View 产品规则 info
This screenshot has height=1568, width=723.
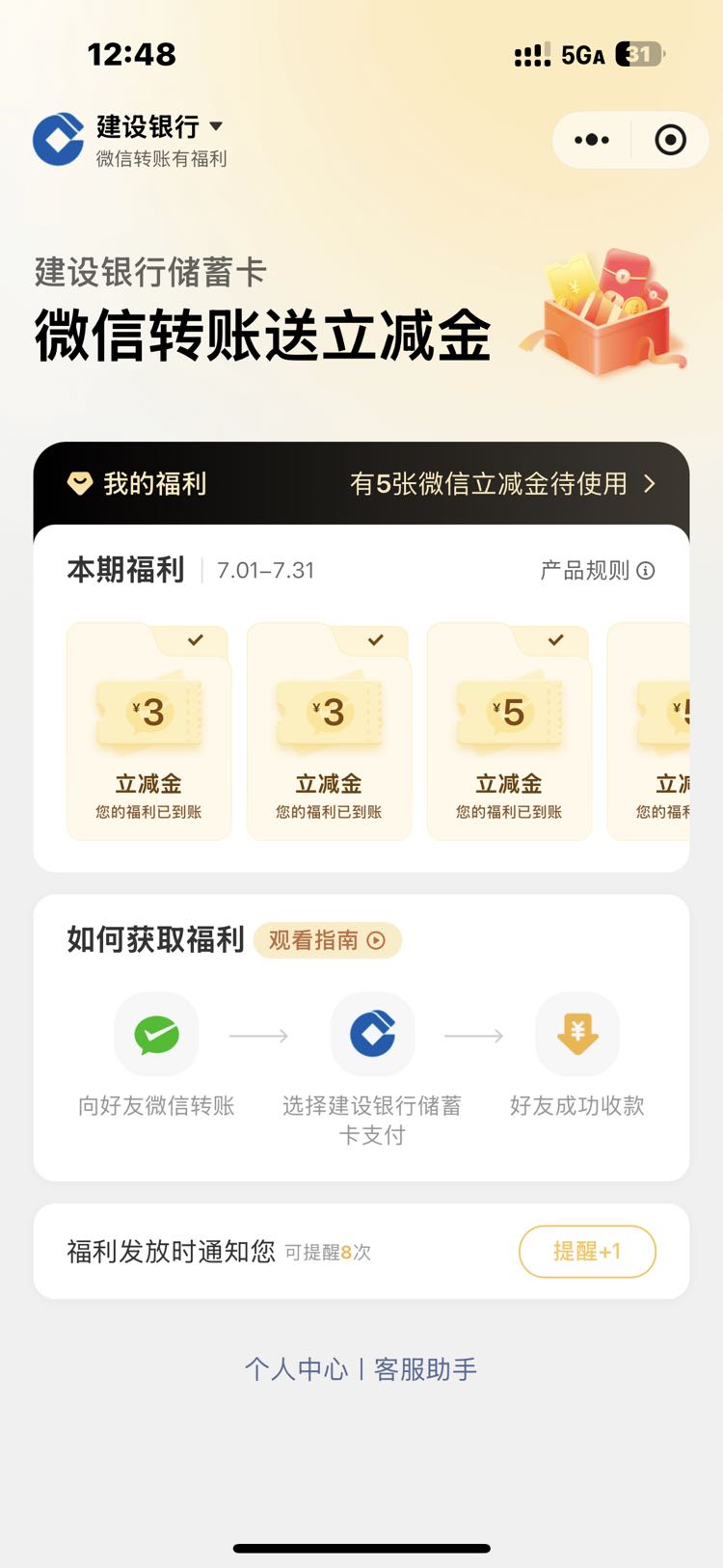597,570
